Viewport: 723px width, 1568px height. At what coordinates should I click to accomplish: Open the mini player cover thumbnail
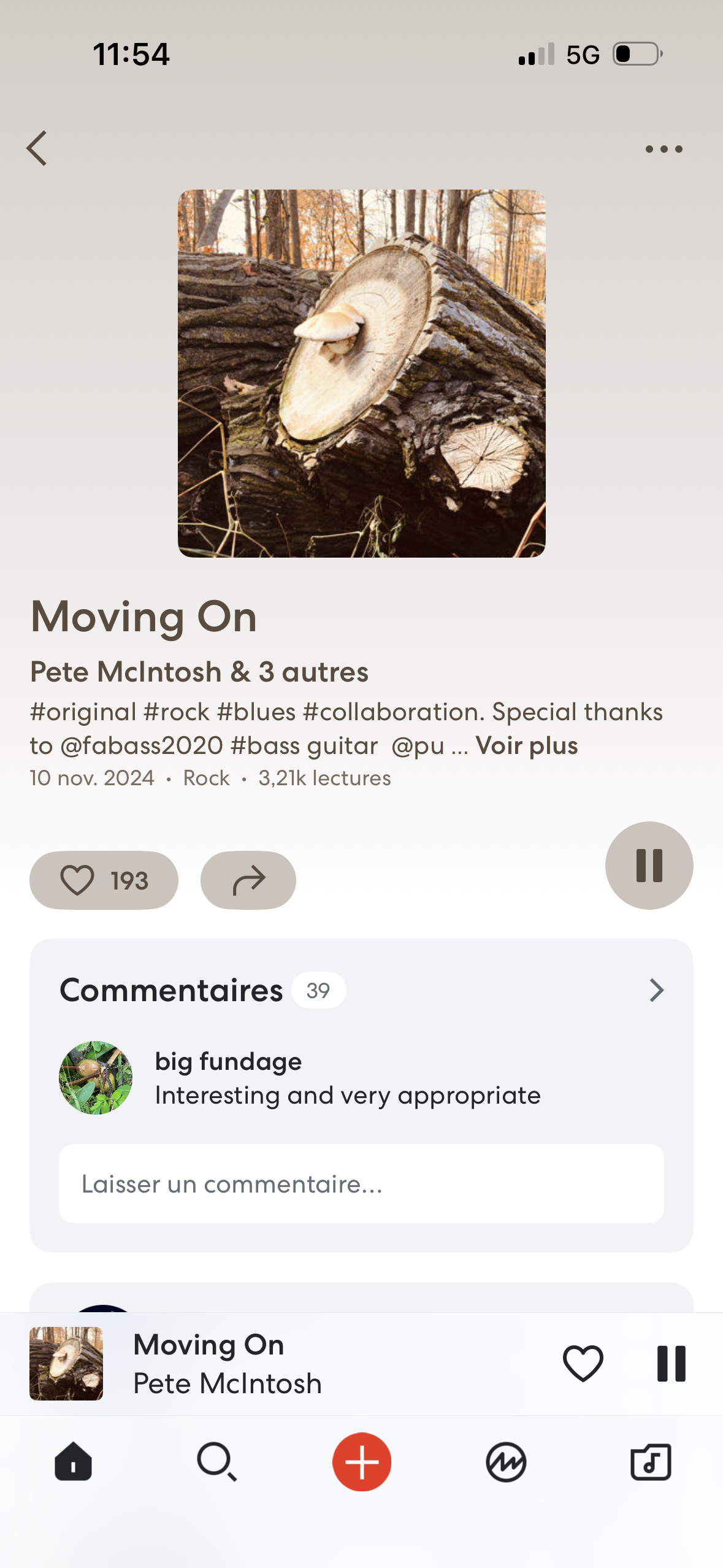click(x=66, y=1363)
